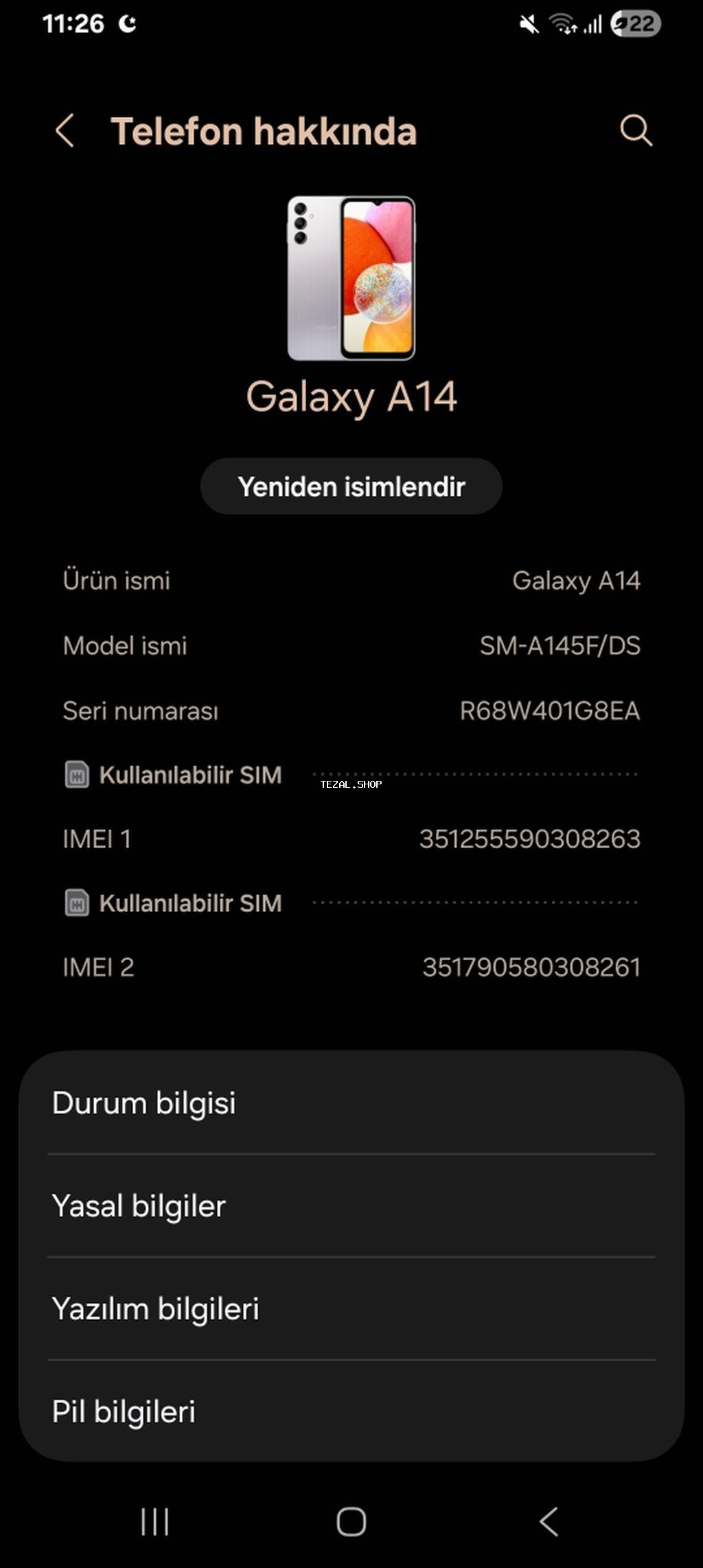Tap the SIM card icon beside first Kullanılabilir SIM

point(77,775)
